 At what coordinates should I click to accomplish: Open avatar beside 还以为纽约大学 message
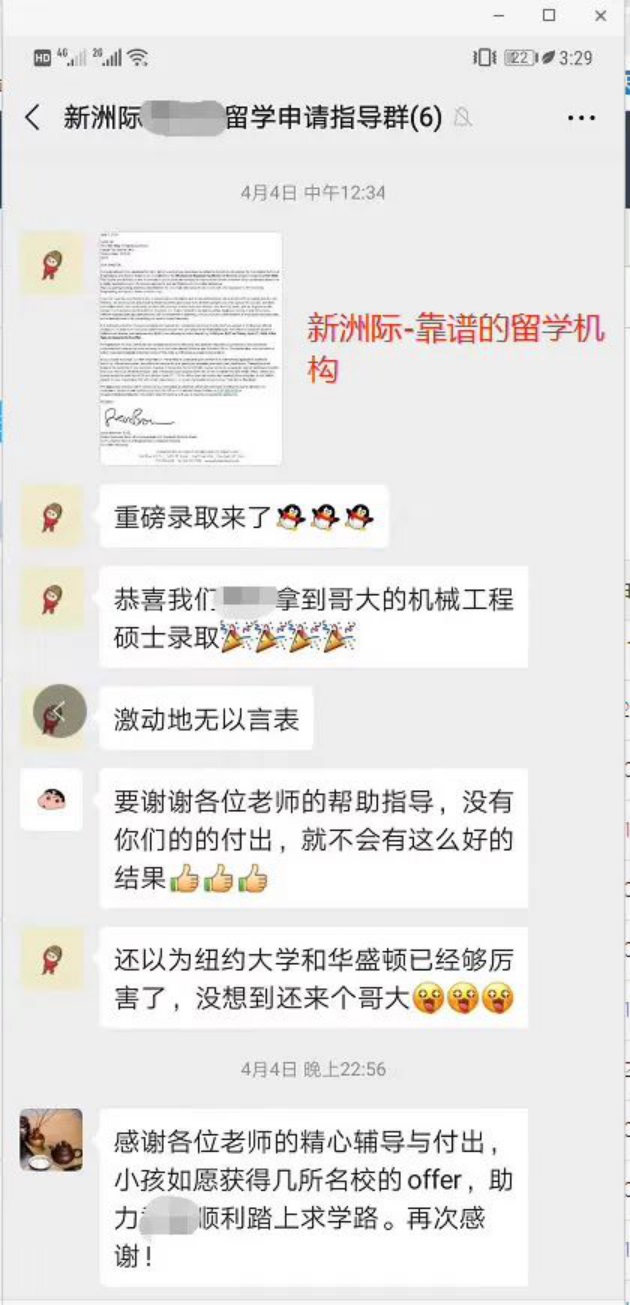[x=52, y=960]
